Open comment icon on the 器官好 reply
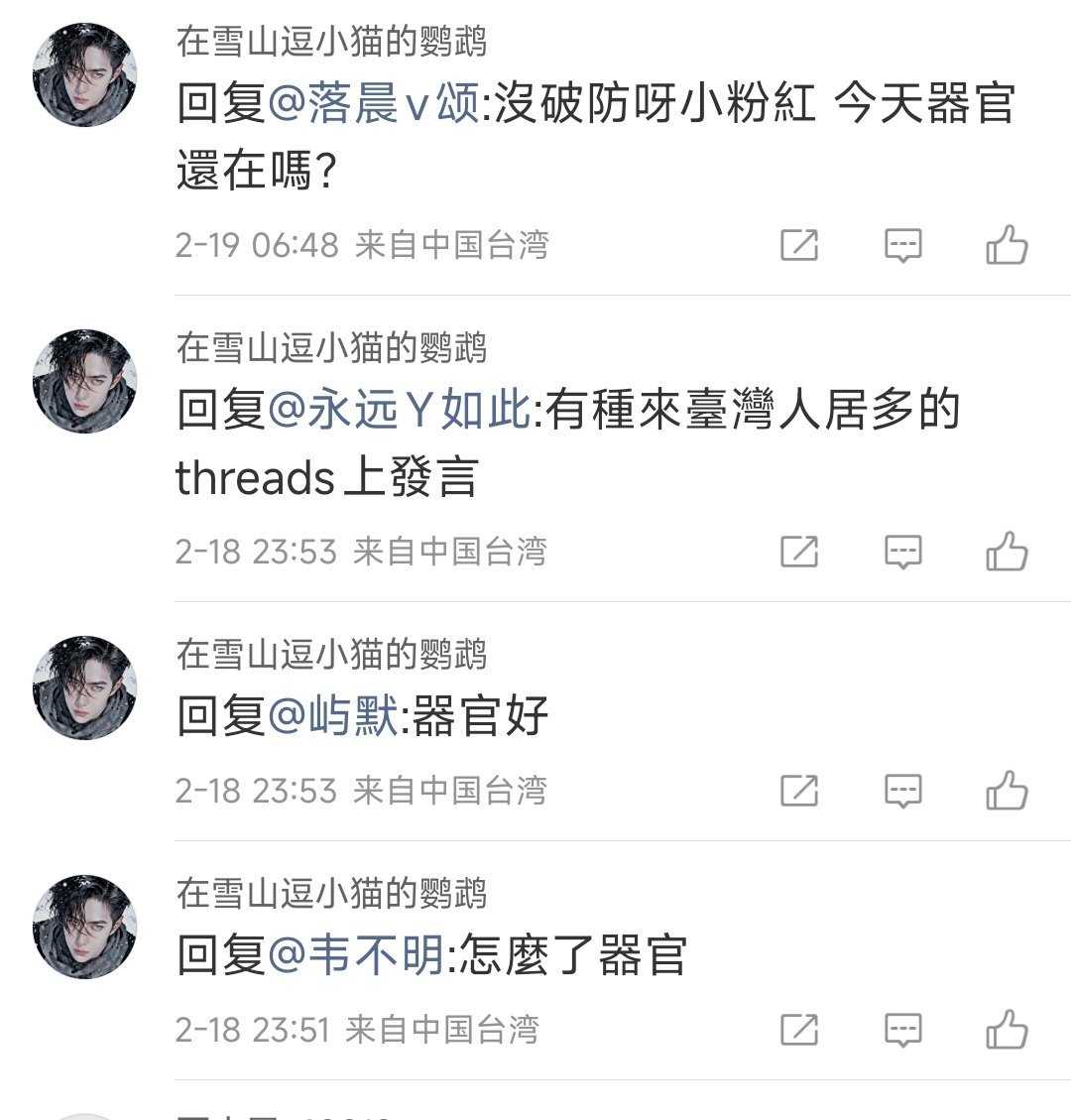This screenshot has height=1120, width=1071. point(903,791)
